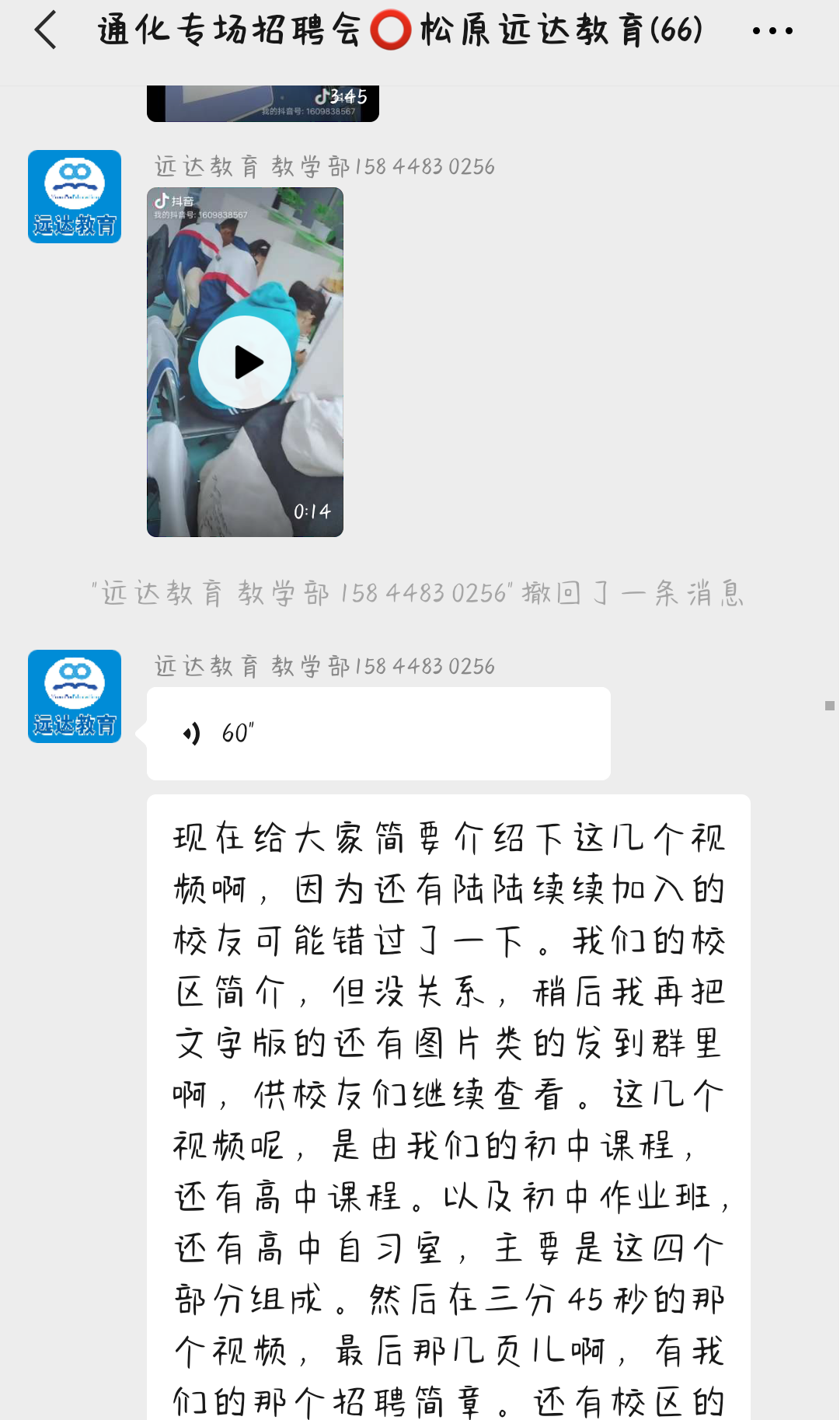Go back from the group chat
The width and height of the screenshot is (840, 1420).
47,31
